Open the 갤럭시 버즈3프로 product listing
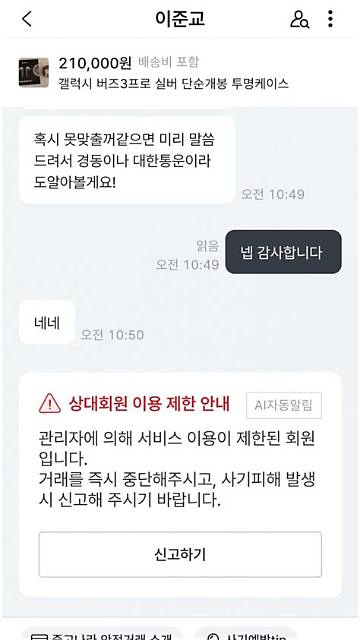 pos(180,73)
